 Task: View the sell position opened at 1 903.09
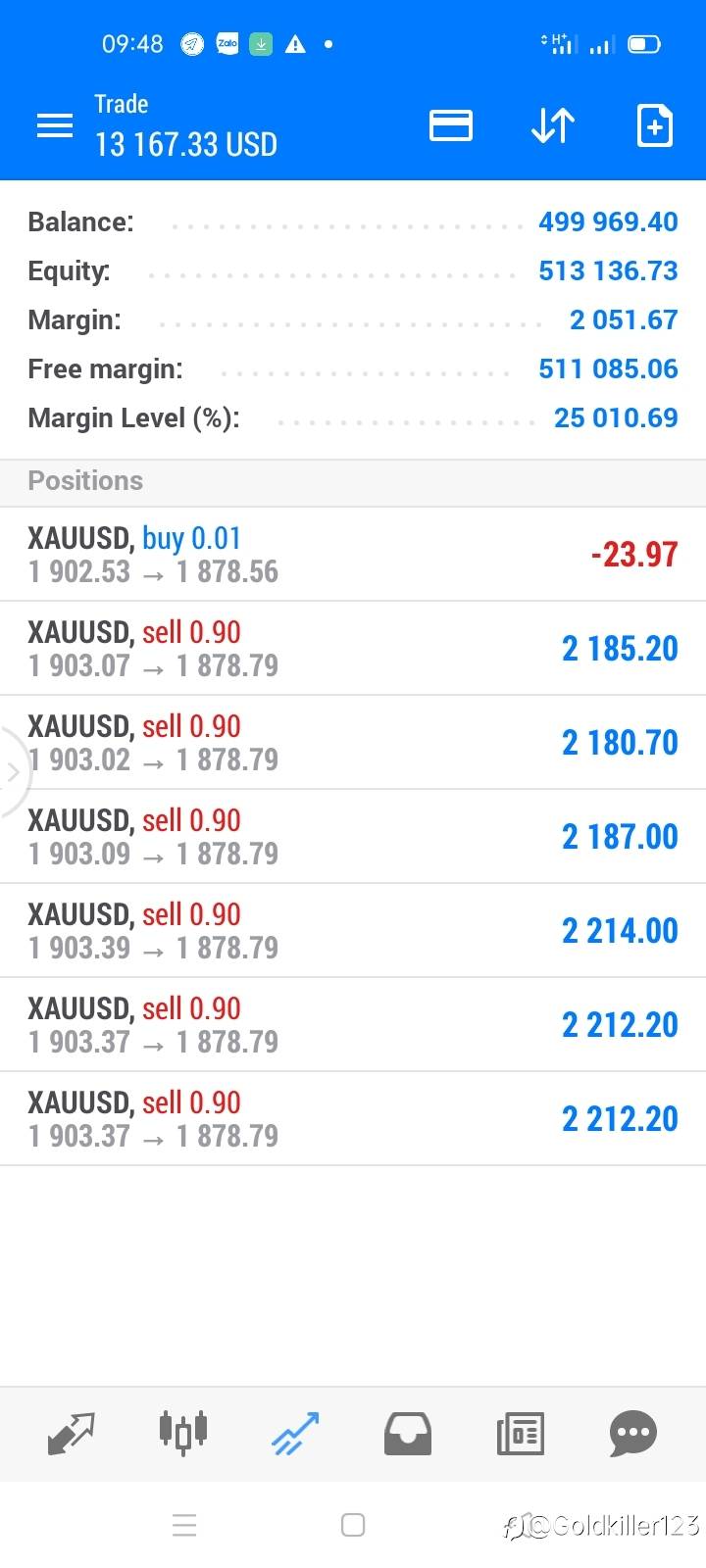tap(353, 836)
